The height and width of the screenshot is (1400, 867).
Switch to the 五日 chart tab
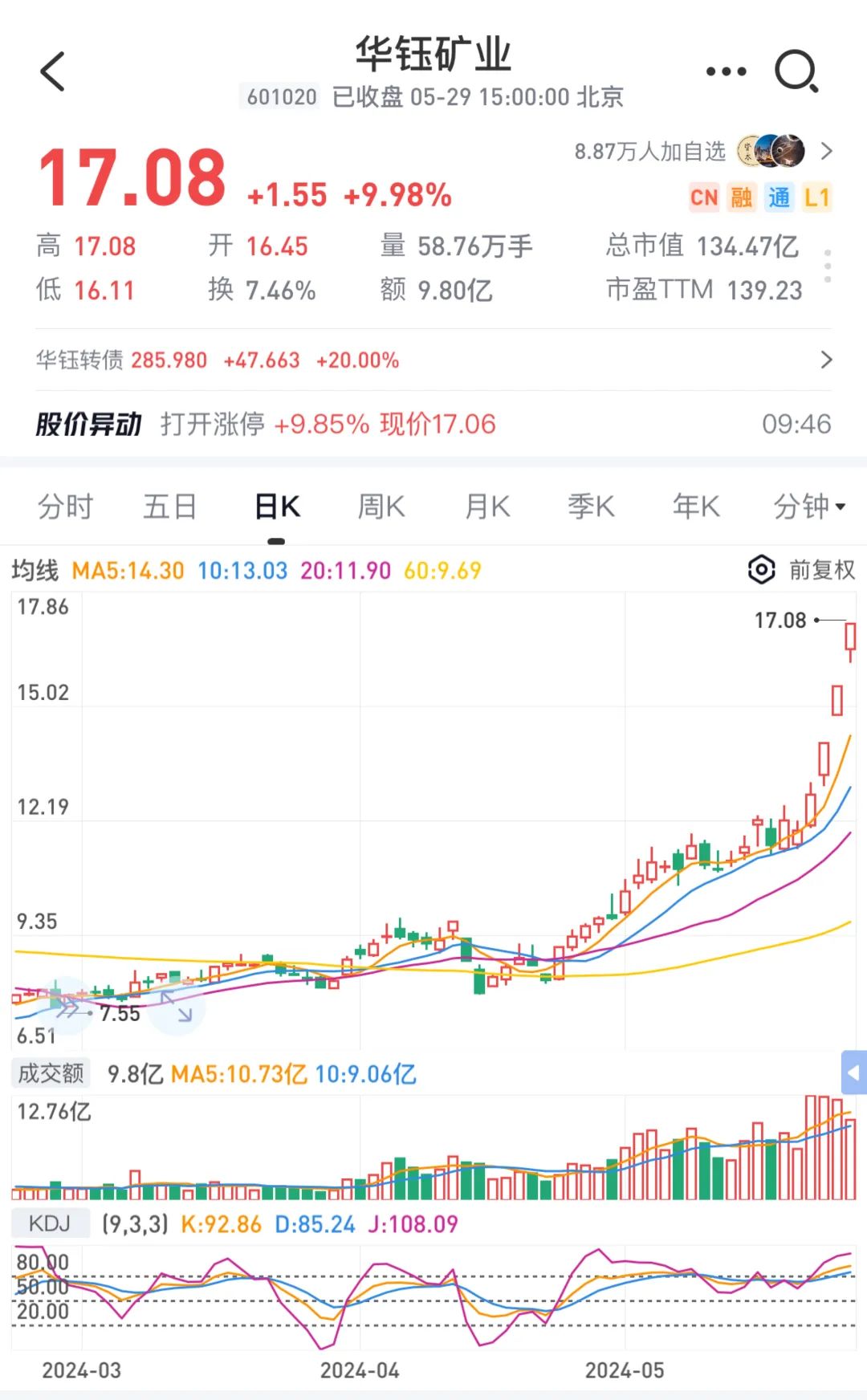pos(169,507)
